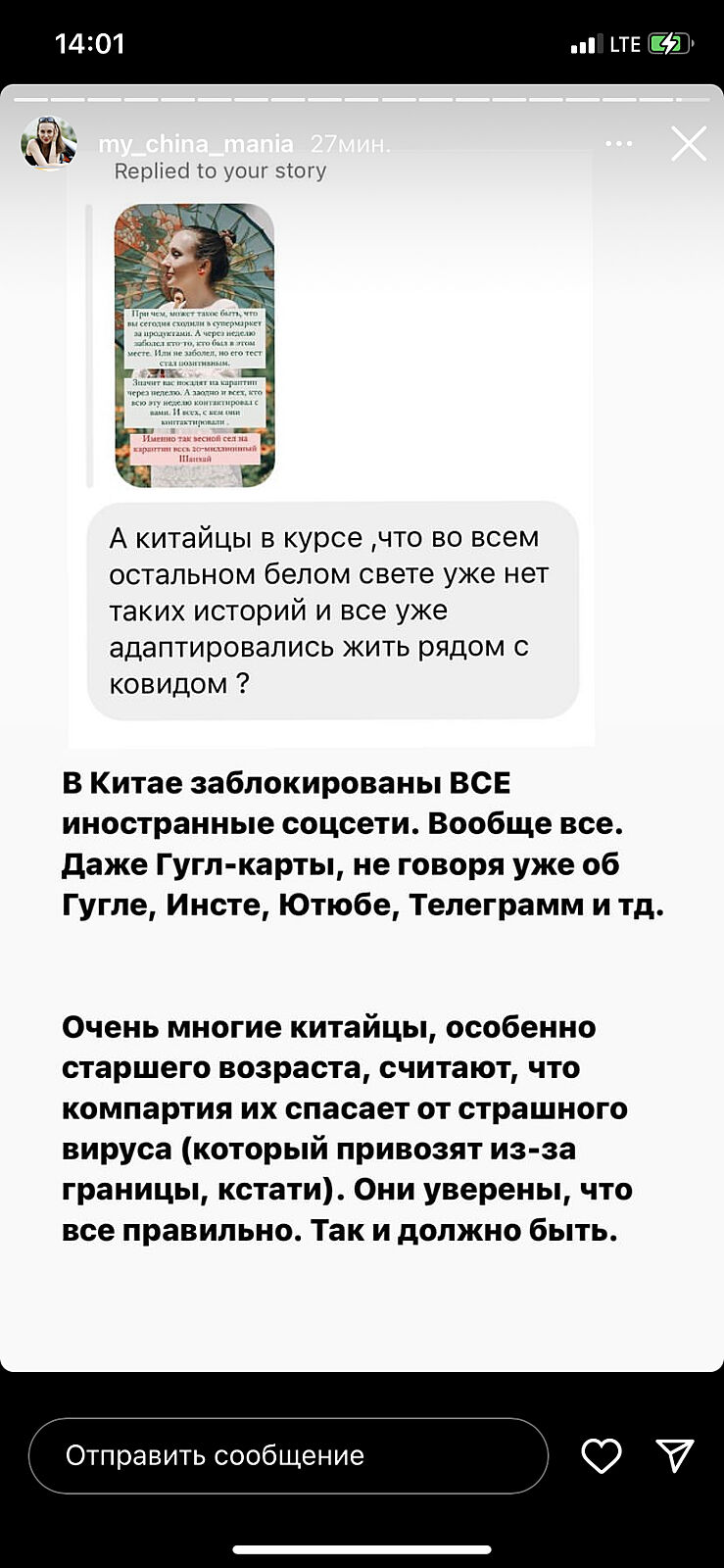Like this story with the heart
The width and height of the screenshot is (724, 1568).
(x=602, y=1456)
